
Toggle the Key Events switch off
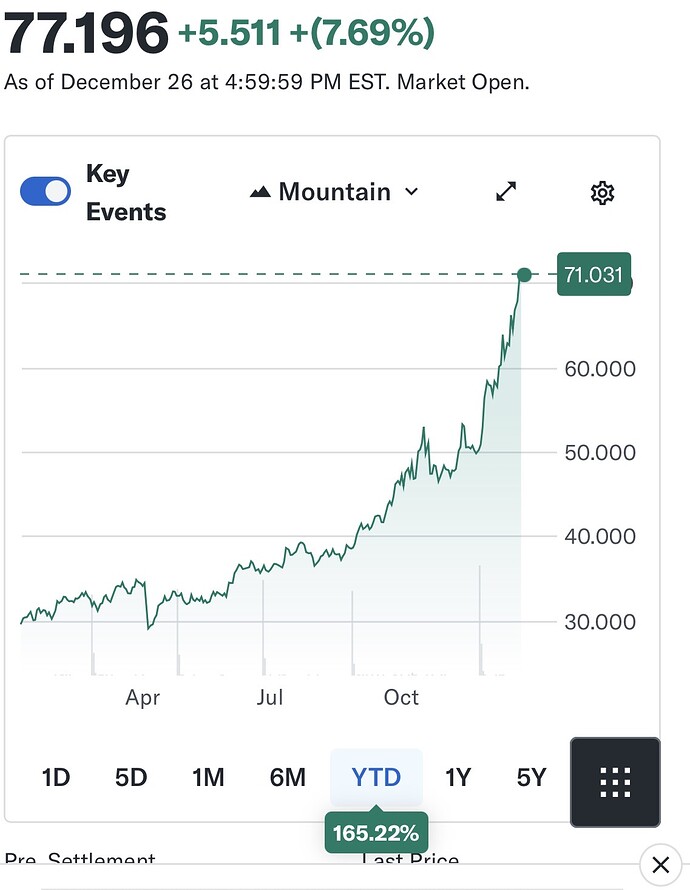(46, 191)
